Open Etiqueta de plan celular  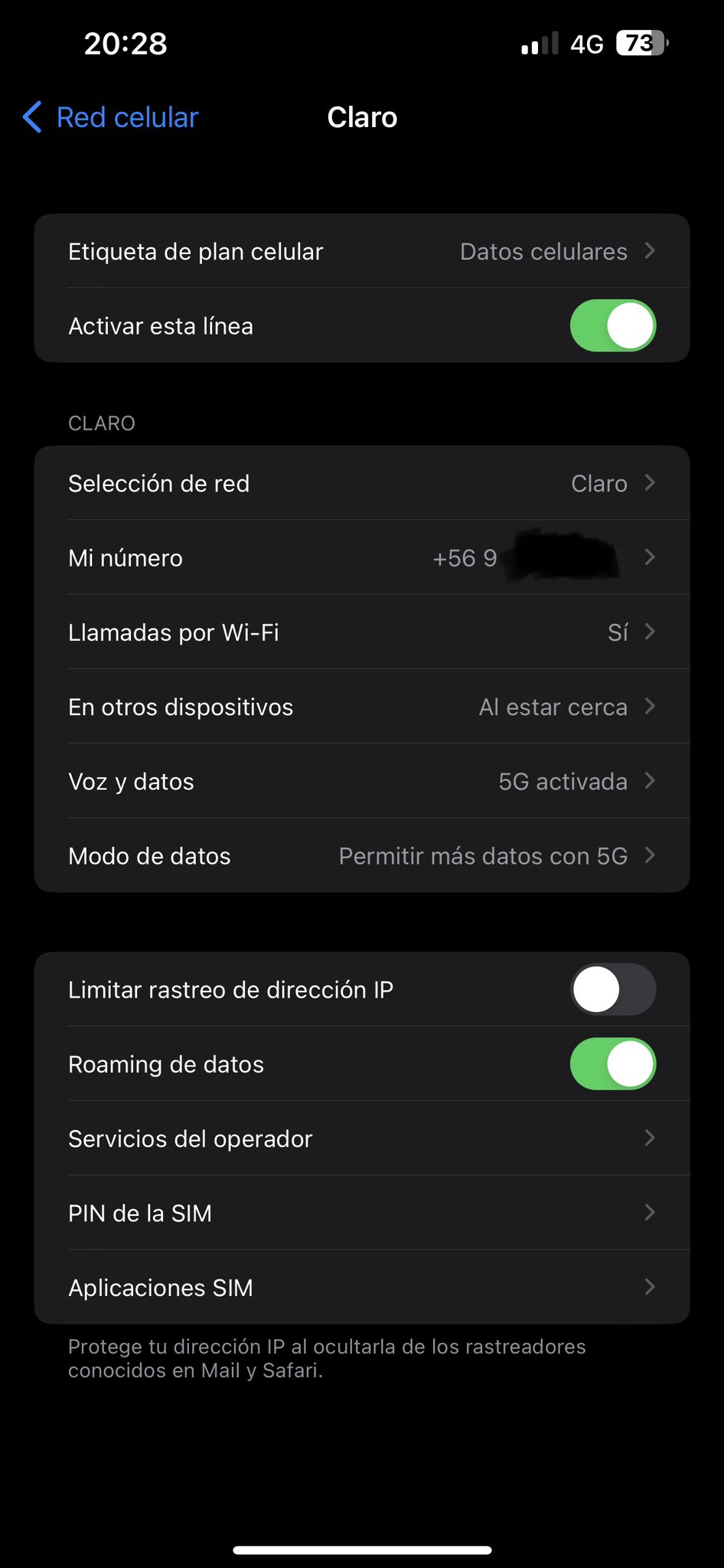pos(361,251)
